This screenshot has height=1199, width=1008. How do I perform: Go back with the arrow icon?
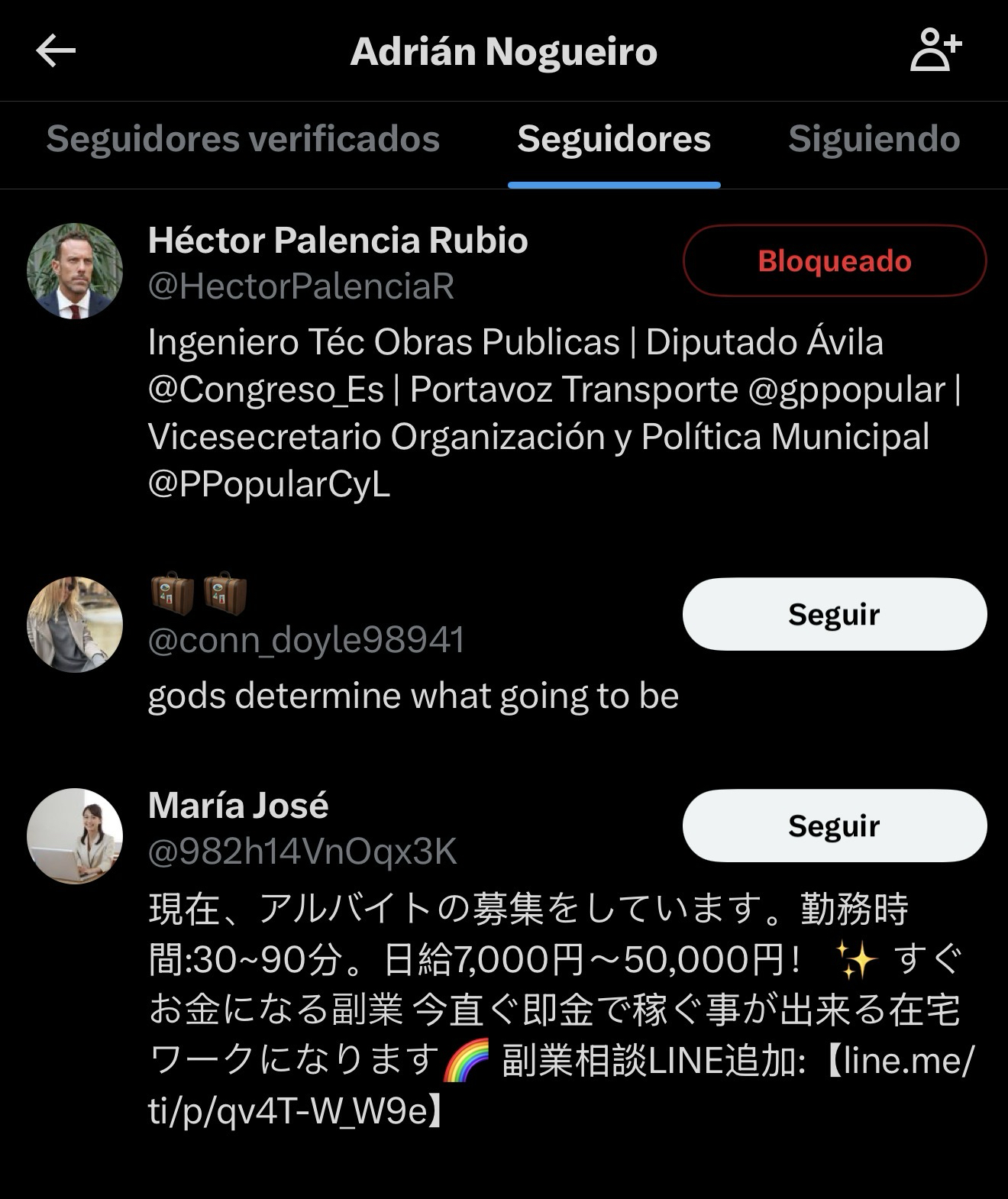point(56,51)
